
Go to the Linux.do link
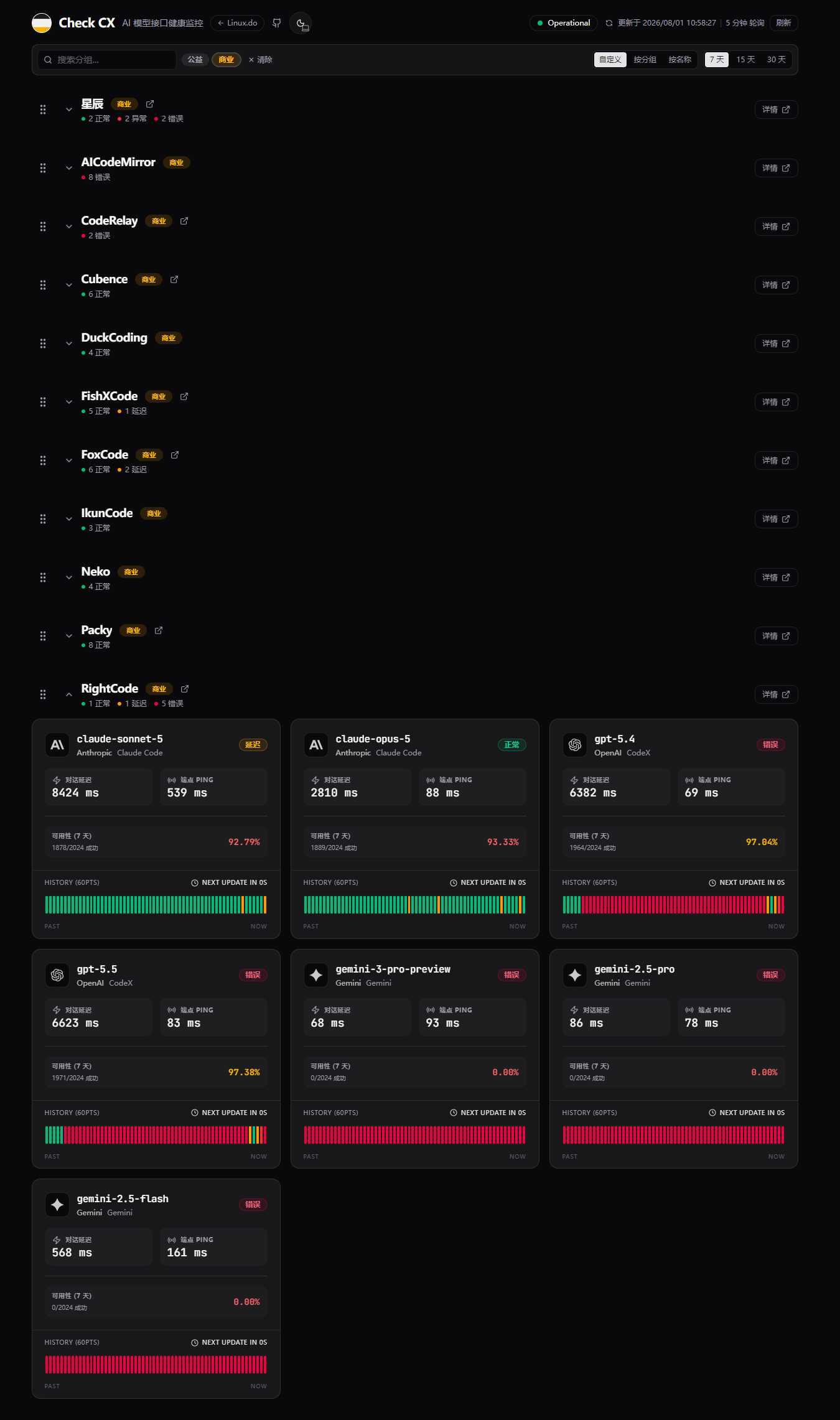[x=238, y=23]
